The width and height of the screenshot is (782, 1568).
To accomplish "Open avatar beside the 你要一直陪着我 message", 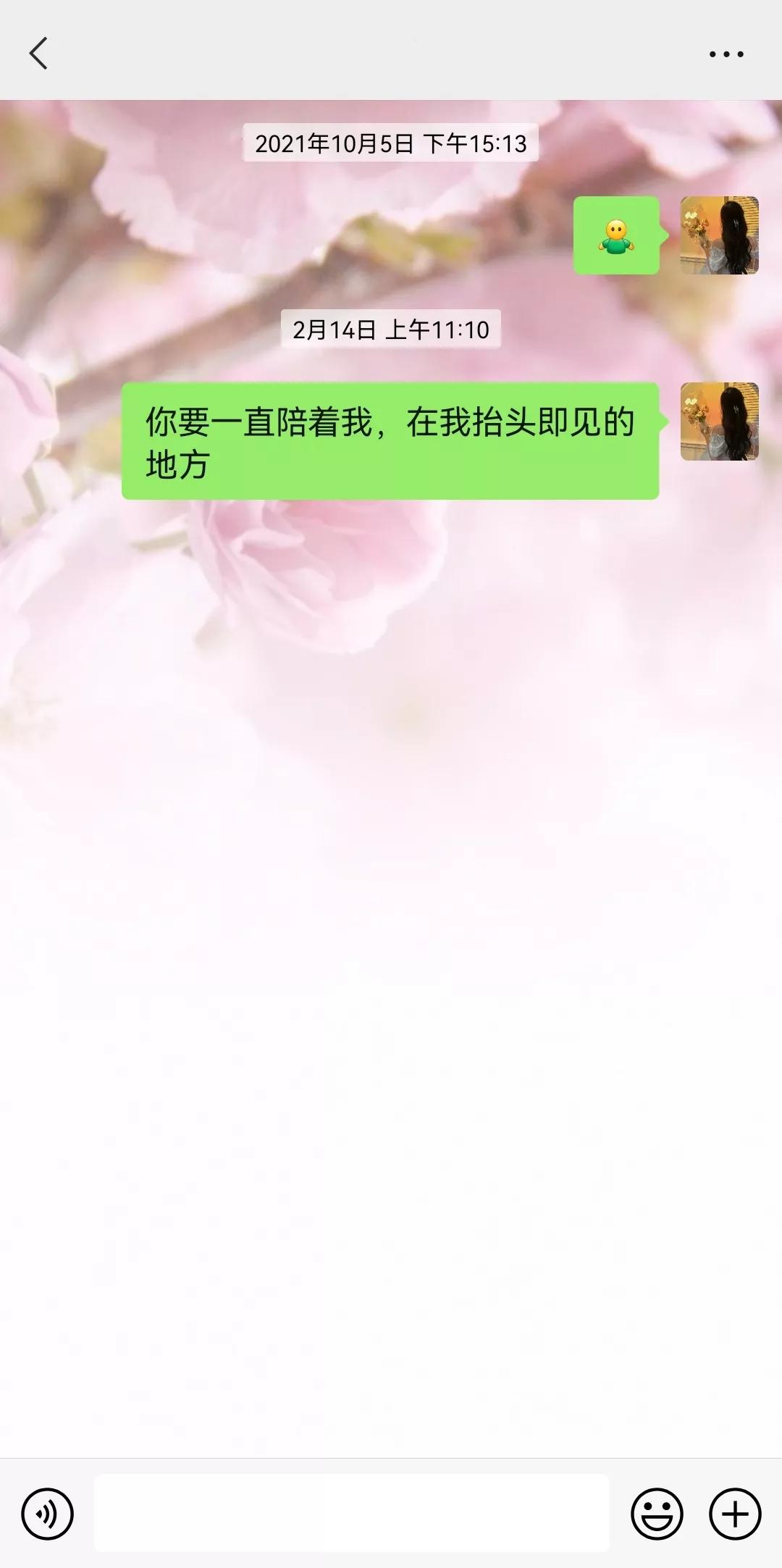I will pyautogui.click(x=719, y=422).
